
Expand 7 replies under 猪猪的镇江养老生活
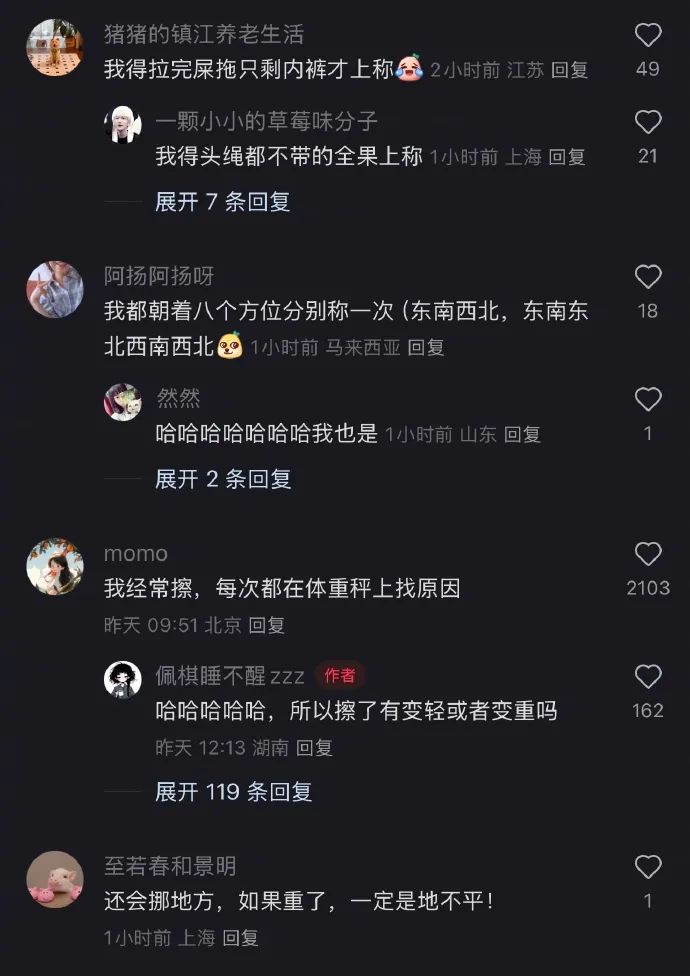tap(222, 201)
